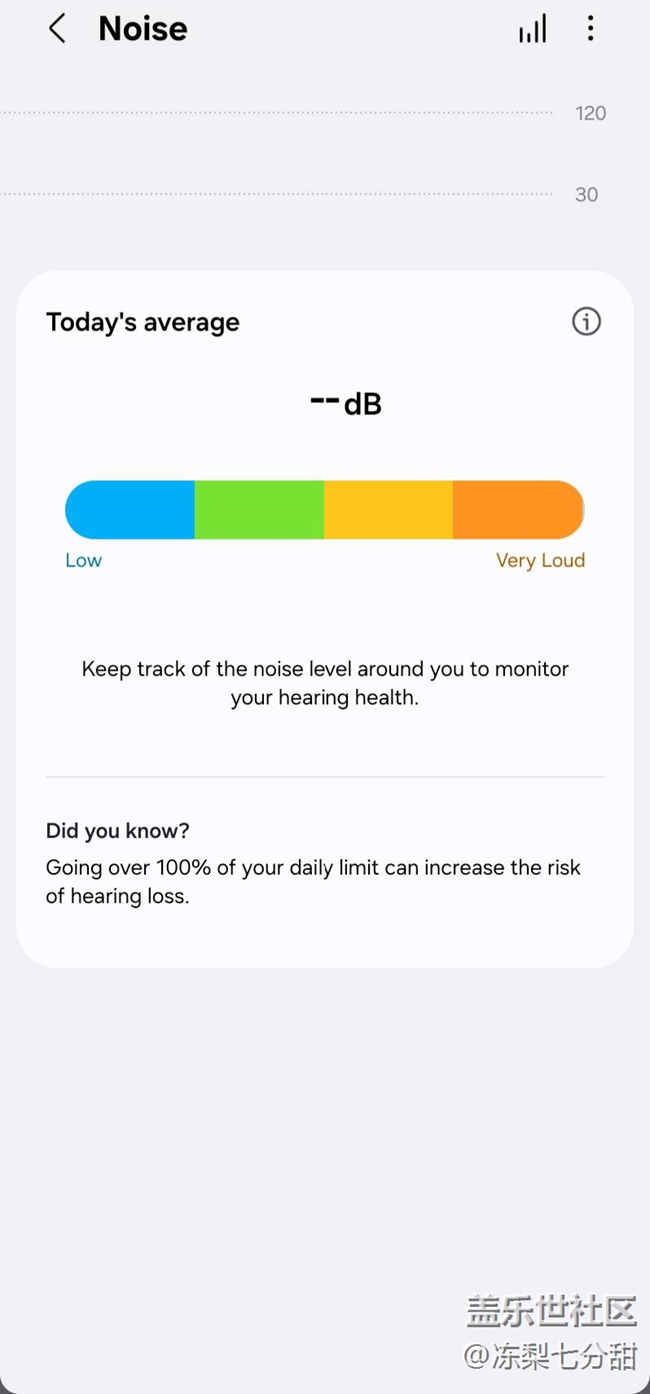Open the more options menu

tap(590, 29)
